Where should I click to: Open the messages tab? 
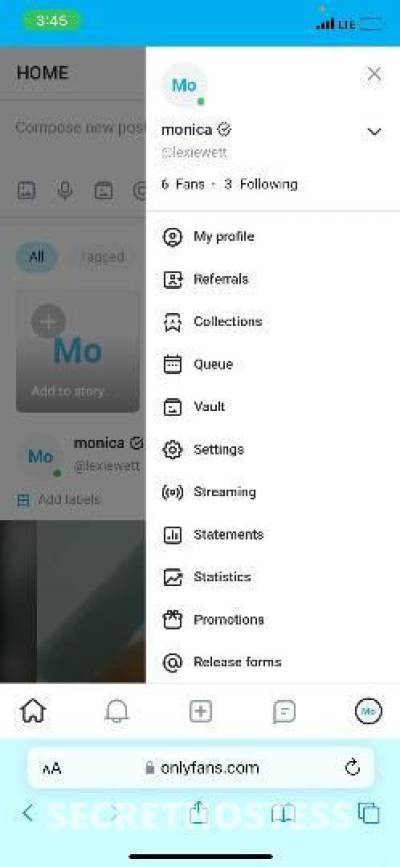tap(284, 712)
